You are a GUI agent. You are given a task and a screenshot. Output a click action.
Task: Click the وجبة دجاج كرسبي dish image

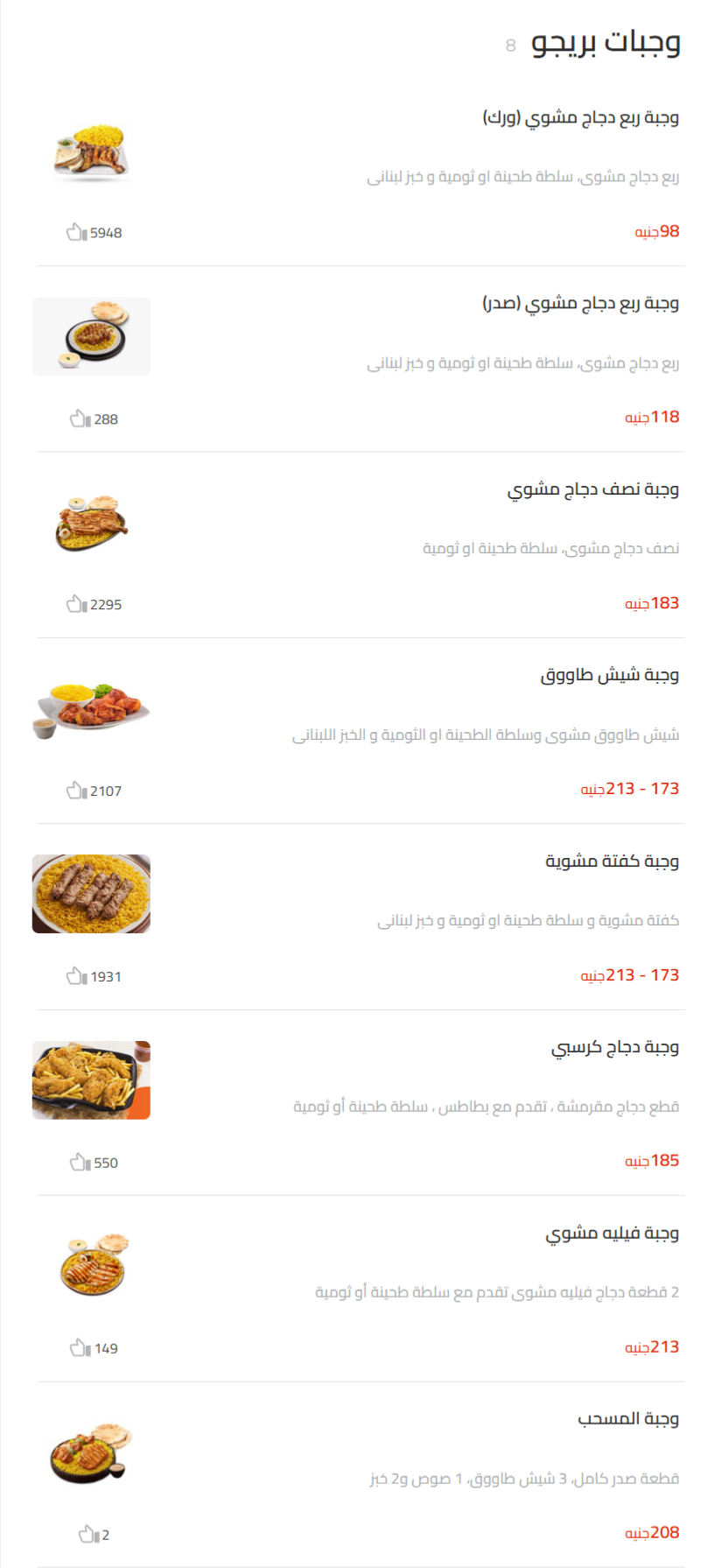click(91, 1079)
